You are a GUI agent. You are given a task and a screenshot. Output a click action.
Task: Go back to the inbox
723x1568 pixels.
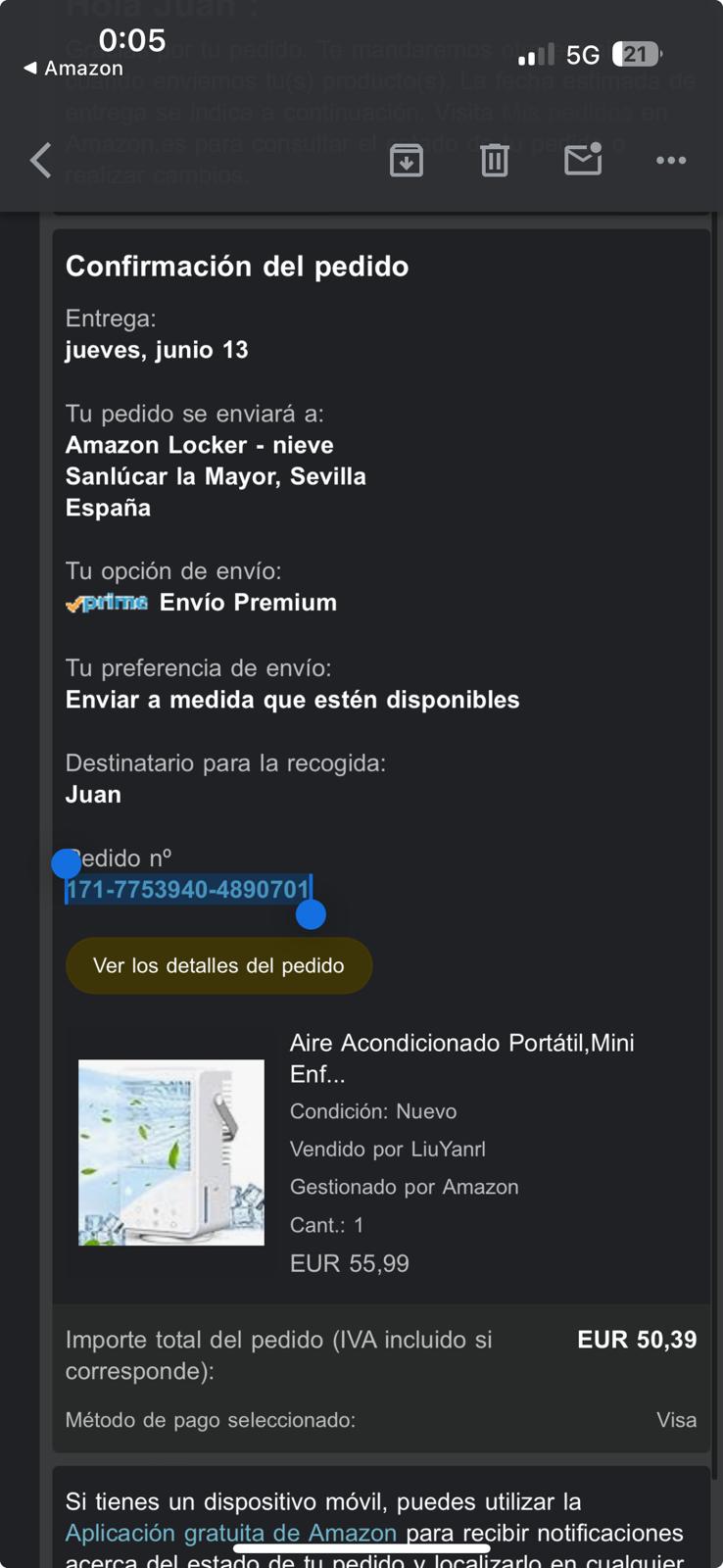click(40, 160)
